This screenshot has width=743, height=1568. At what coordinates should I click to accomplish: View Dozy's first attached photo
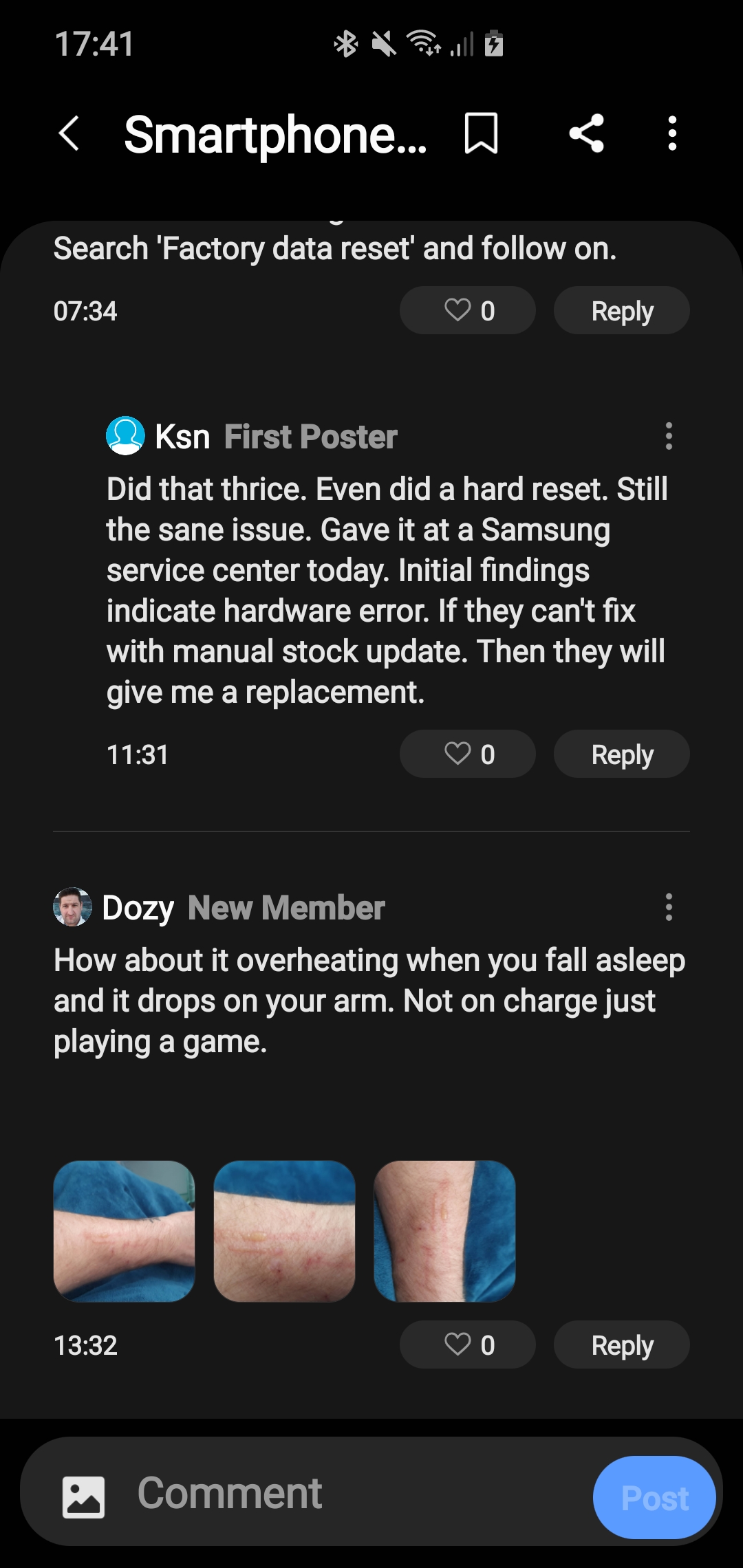(x=125, y=1231)
